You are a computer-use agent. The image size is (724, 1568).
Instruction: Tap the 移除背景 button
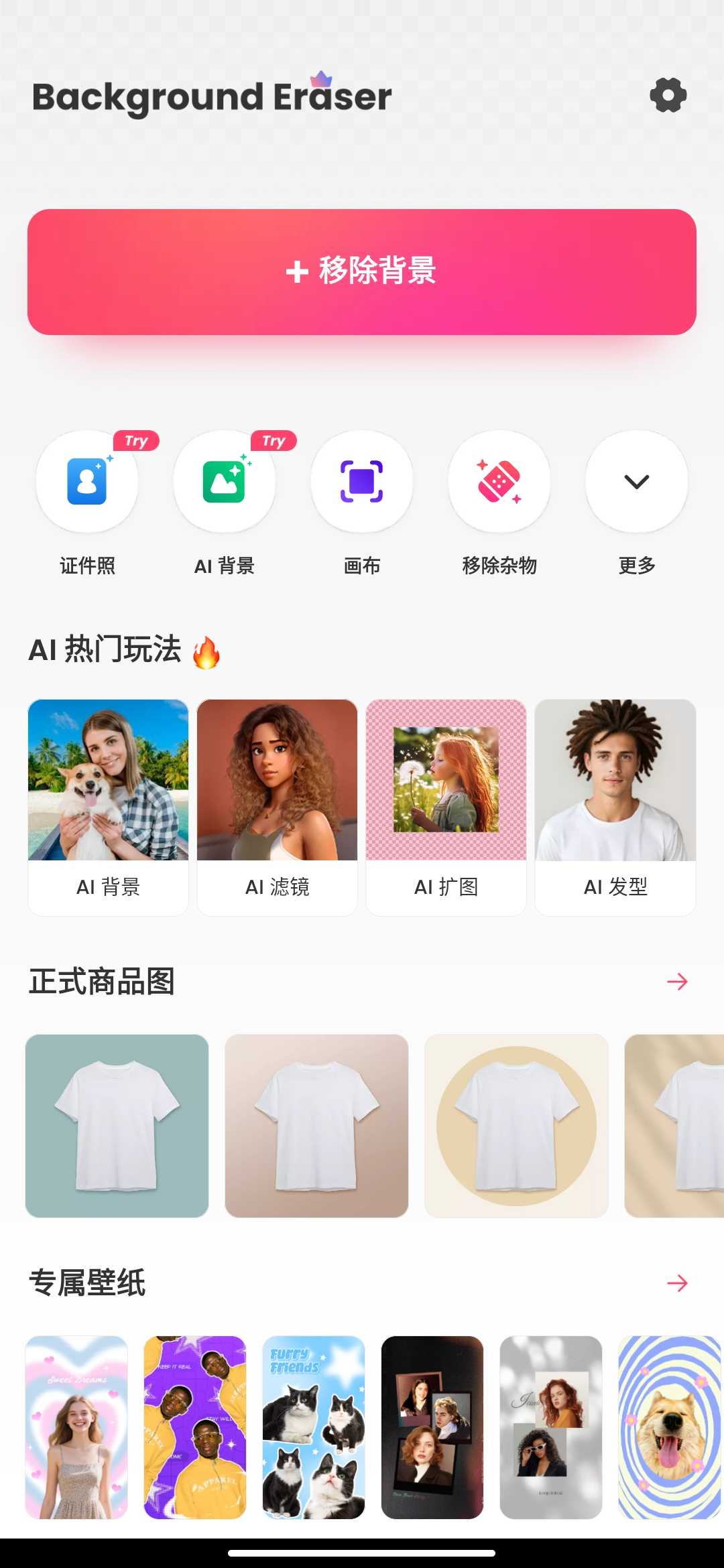[362, 272]
